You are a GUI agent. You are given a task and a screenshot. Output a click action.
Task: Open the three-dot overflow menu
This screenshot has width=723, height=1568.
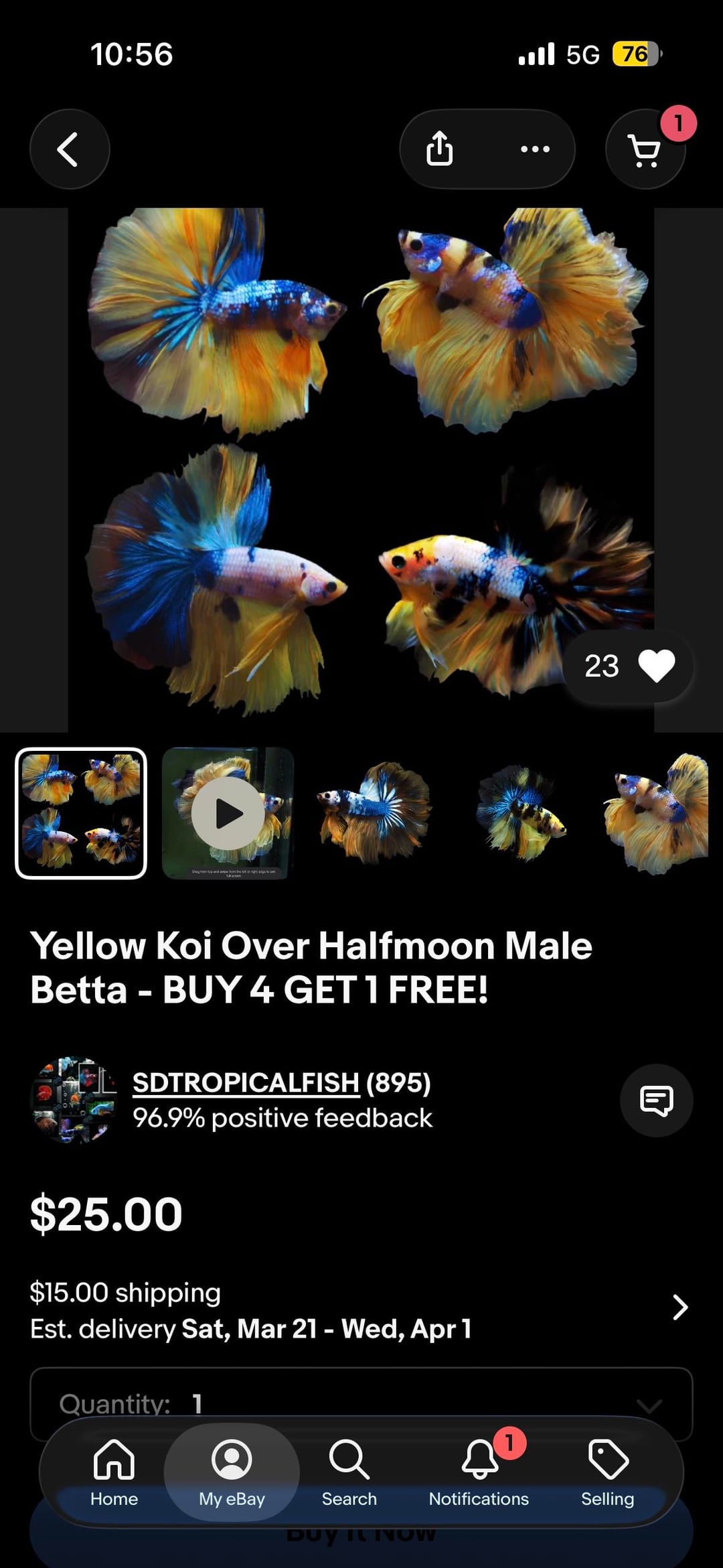[535, 149]
